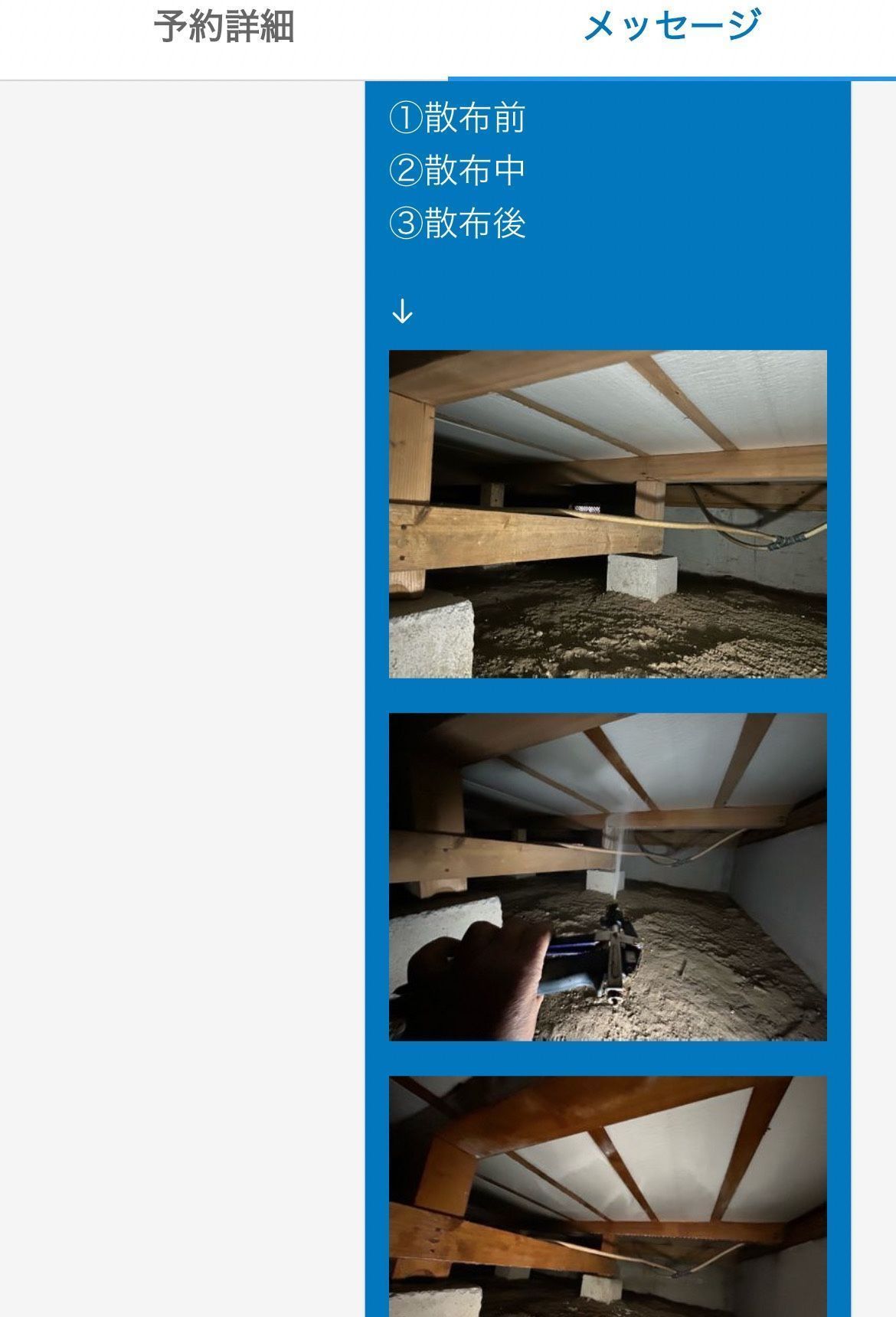Viewport: 896px width, 1317px height.
Task: Switch to the 予約詳細 tab
Action: (x=224, y=28)
